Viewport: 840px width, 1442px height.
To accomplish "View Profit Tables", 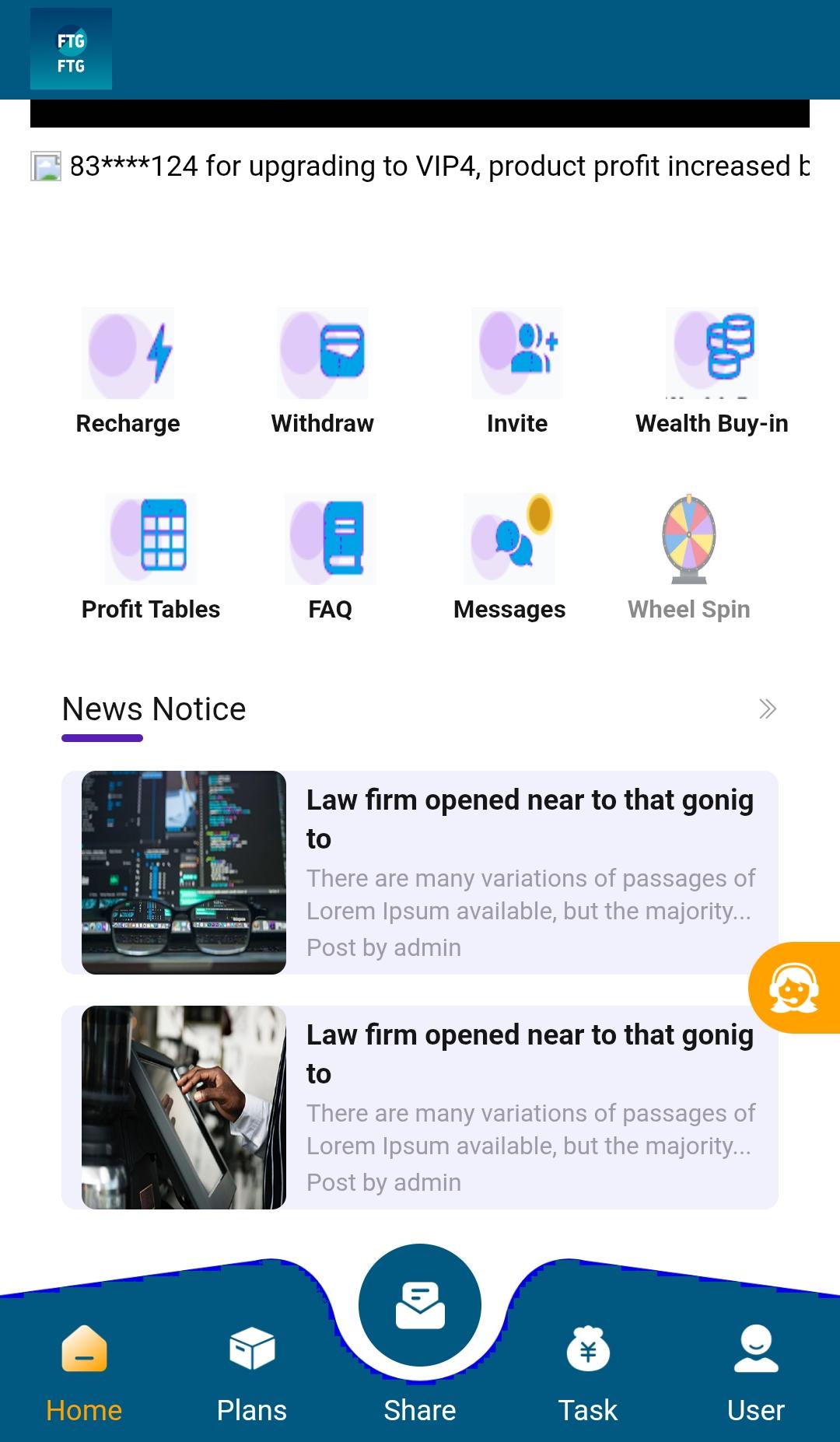I will 151,557.
